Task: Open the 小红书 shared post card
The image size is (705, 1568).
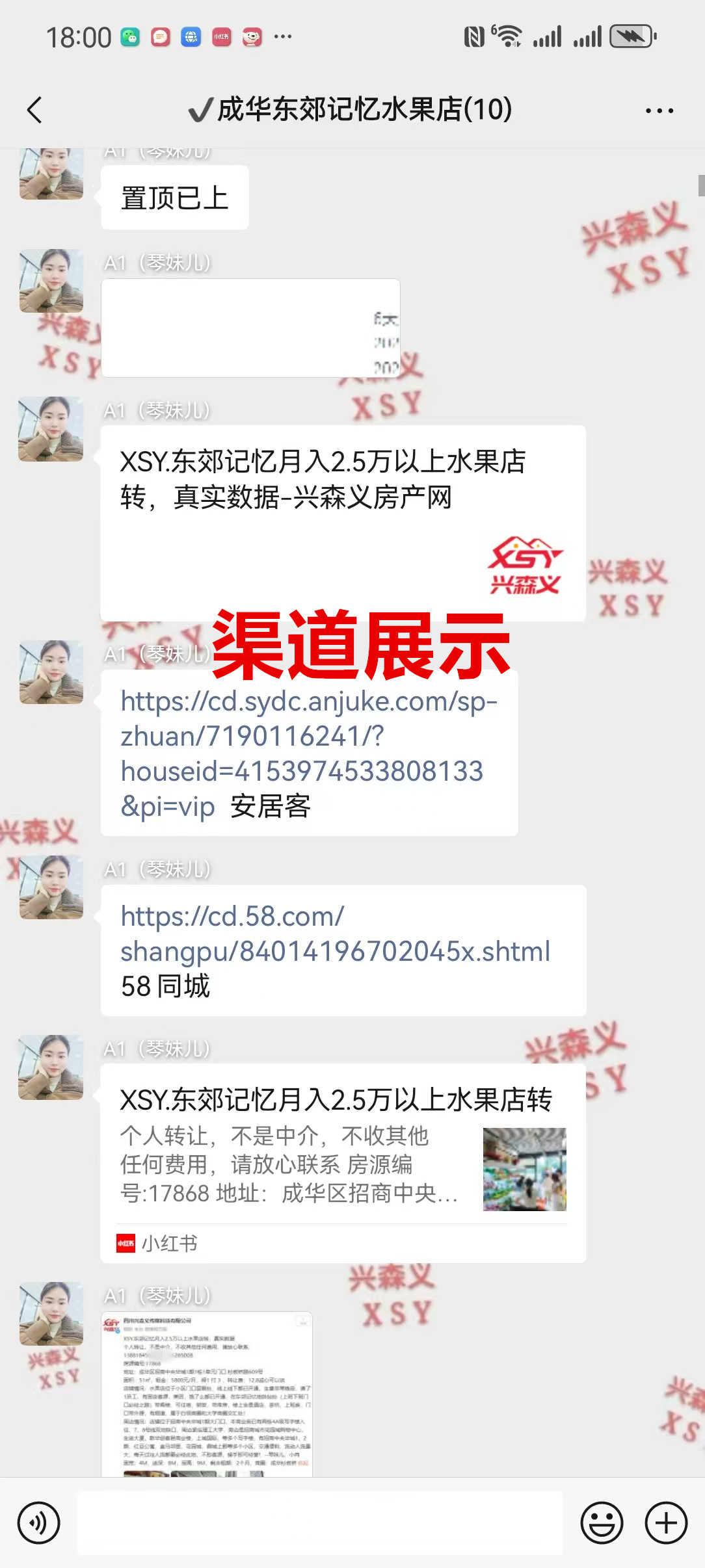Action: (x=343, y=1162)
